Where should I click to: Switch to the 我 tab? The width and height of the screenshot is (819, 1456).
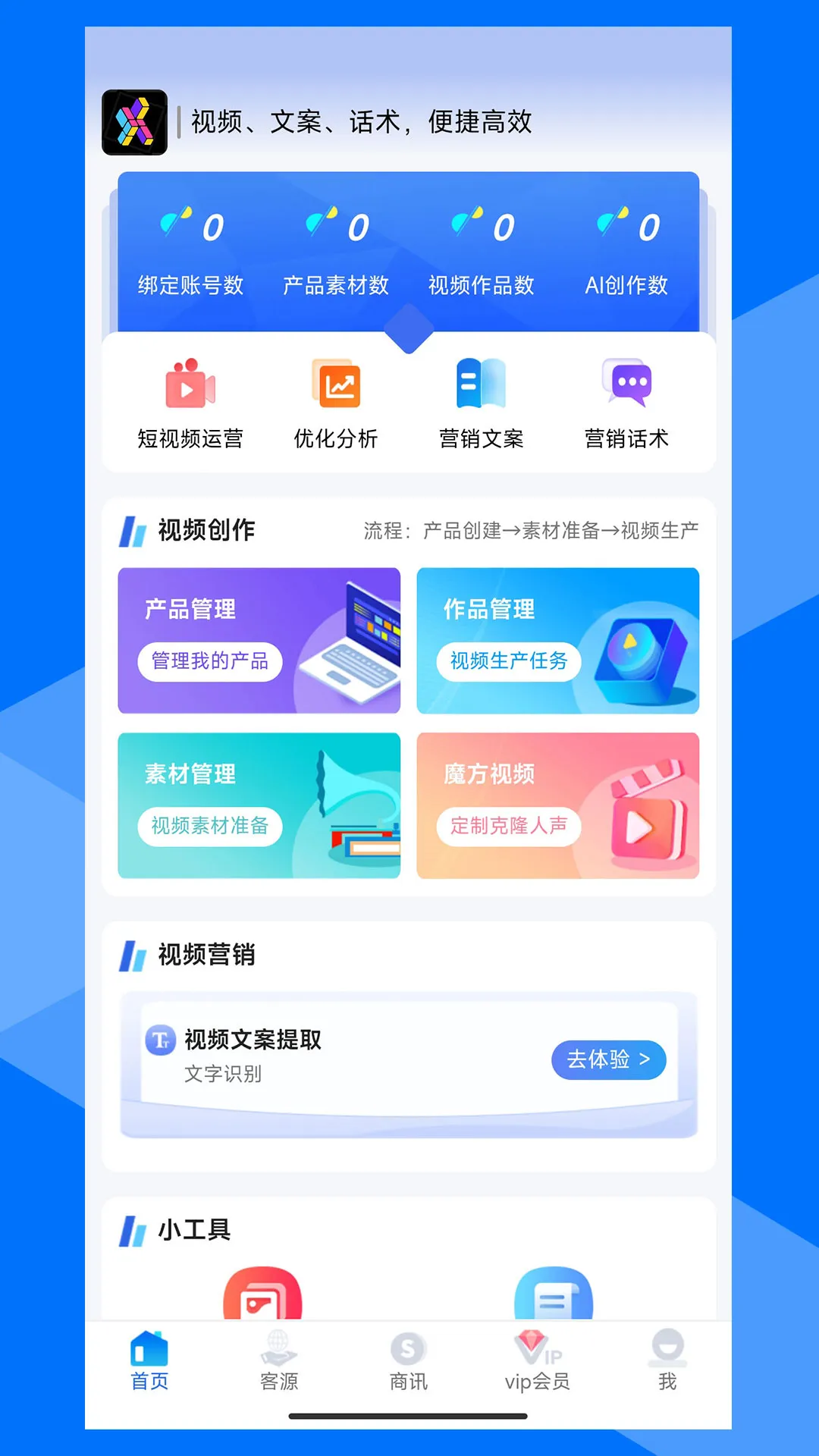coord(667,1361)
